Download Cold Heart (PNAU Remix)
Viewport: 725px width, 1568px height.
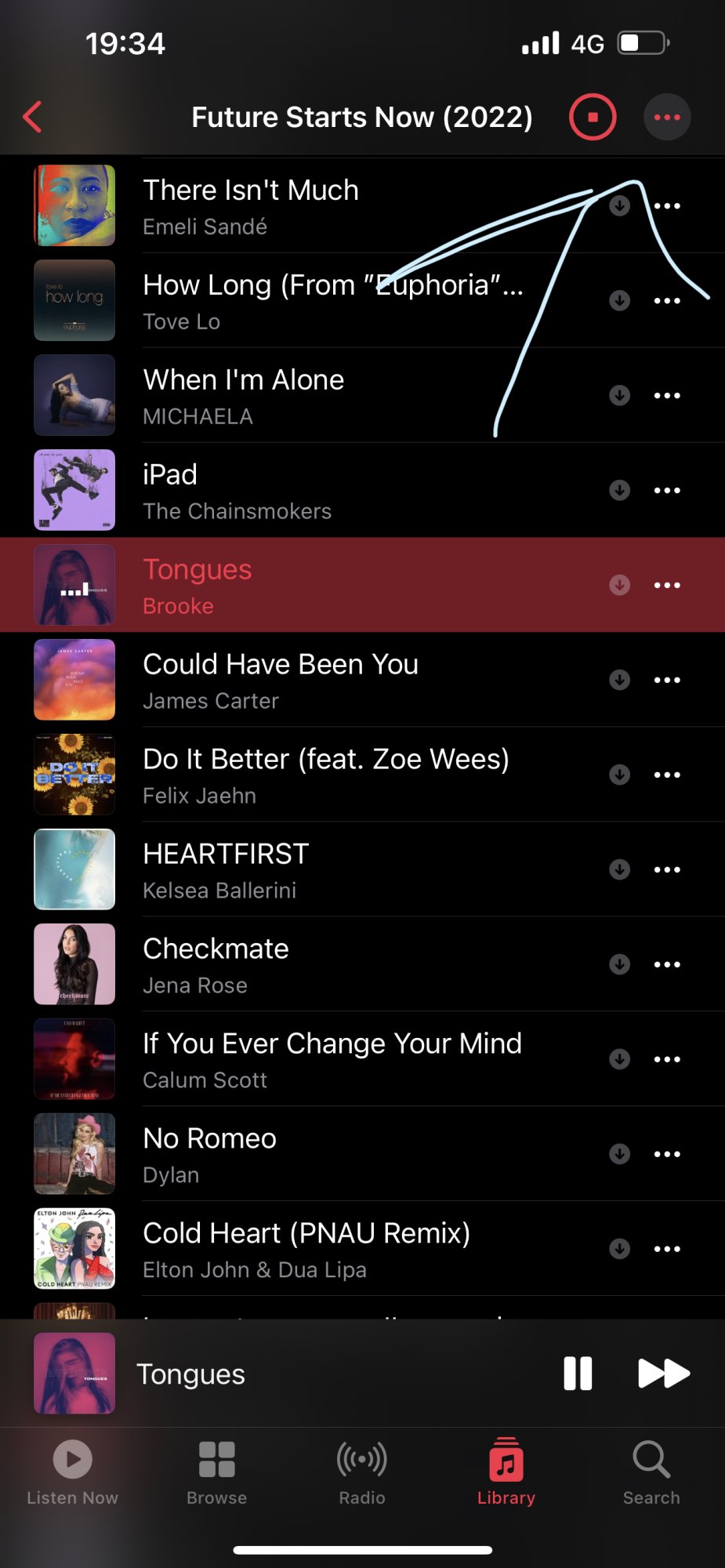coord(619,1250)
